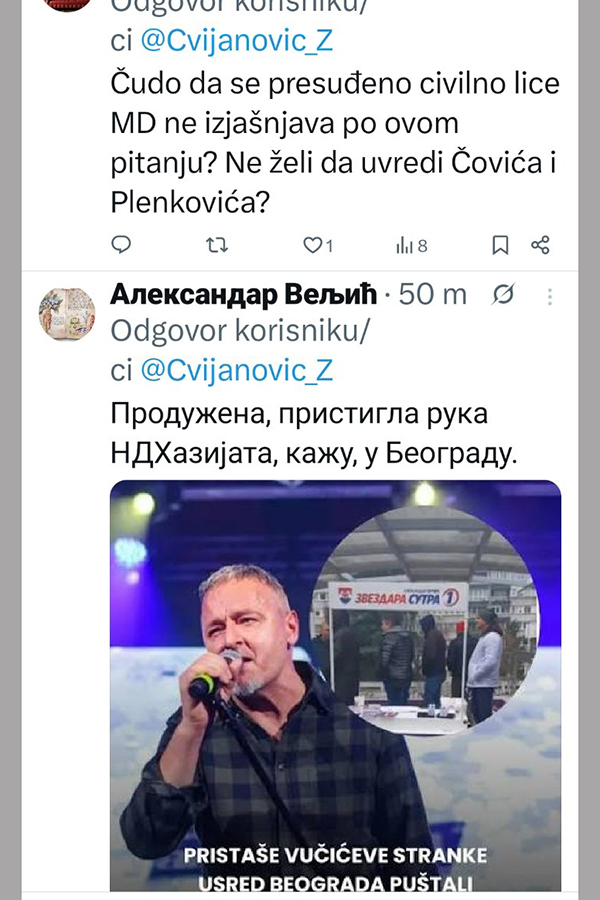Open @Cvijanovic_Z mention in Александар Вељић's reply

[236, 371]
